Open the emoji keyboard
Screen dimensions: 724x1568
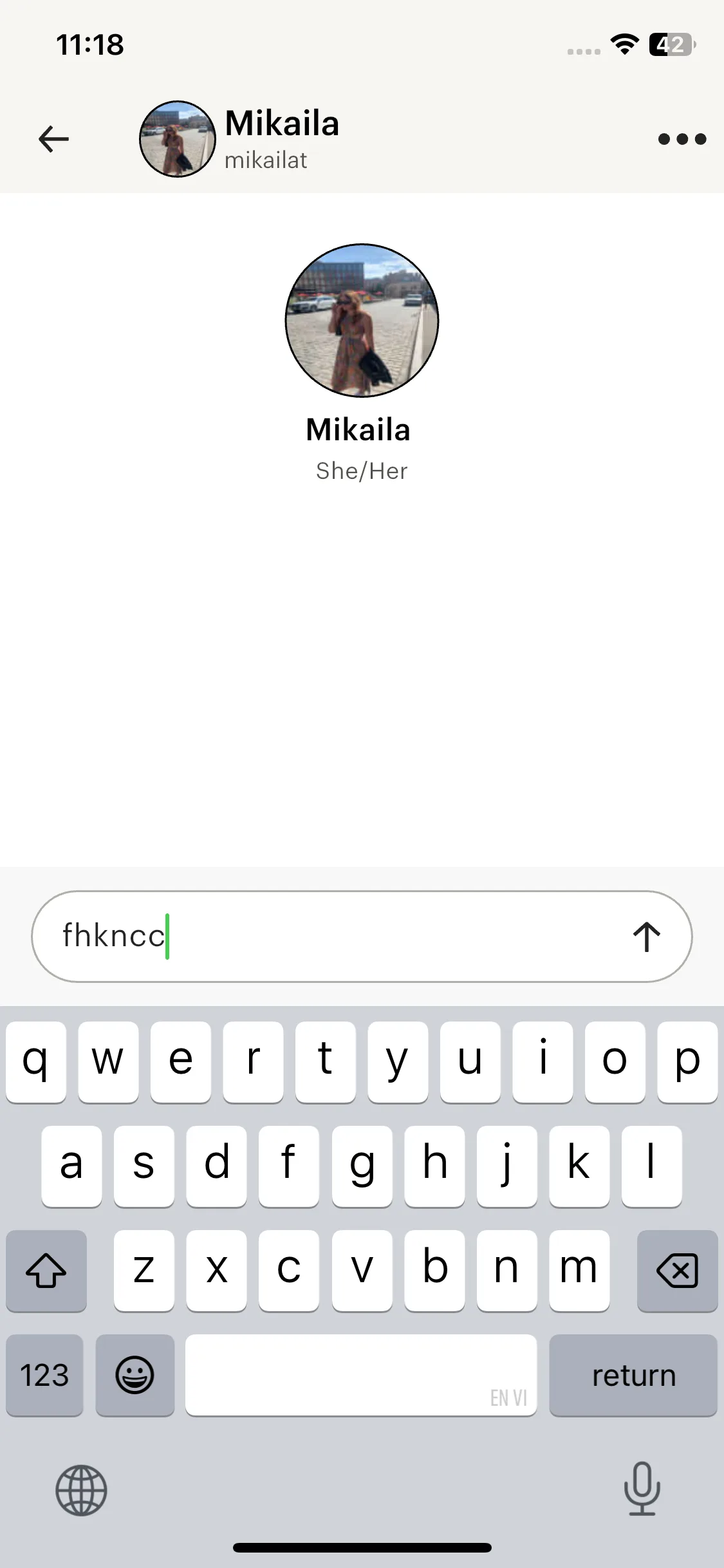[135, 1375]
